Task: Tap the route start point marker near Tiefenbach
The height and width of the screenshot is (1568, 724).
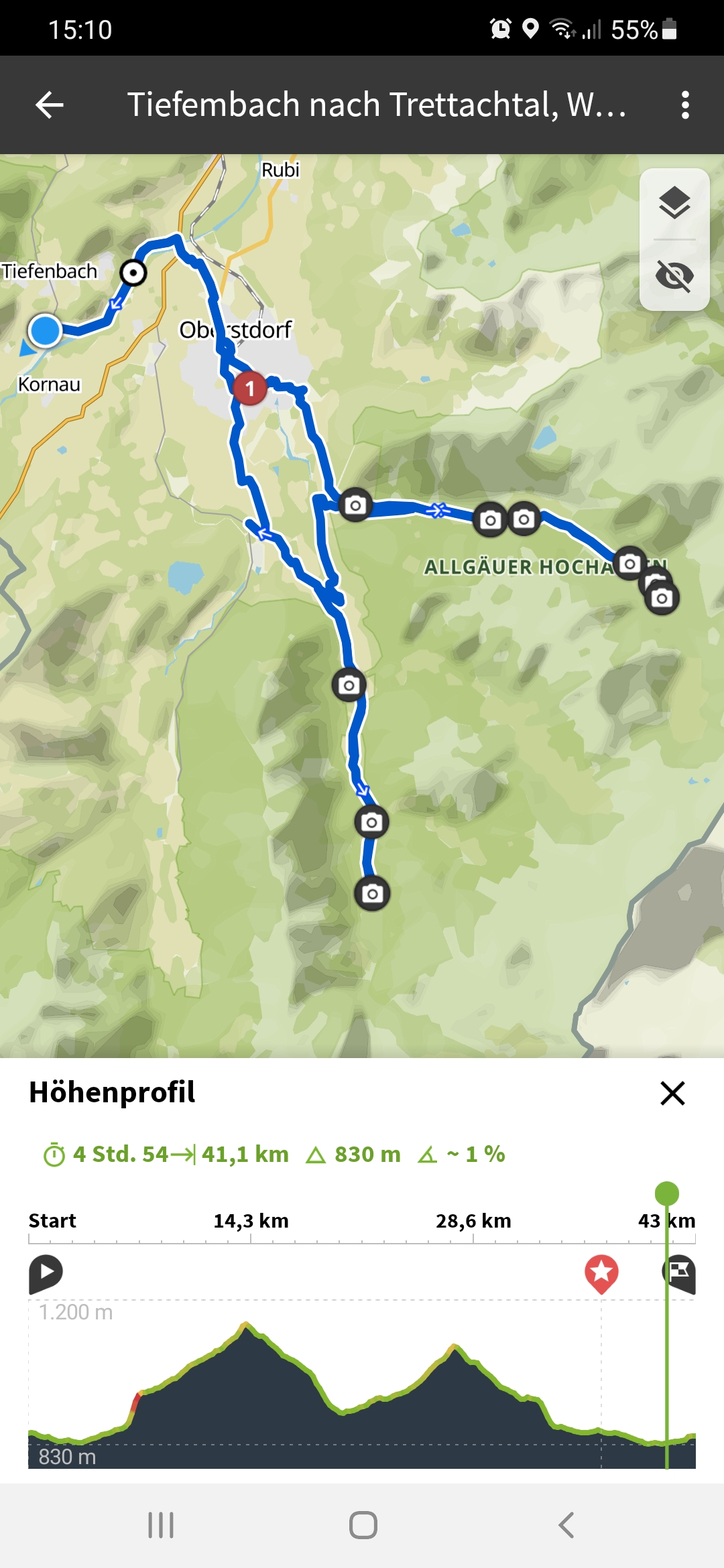Action: (x=133, y=273)
